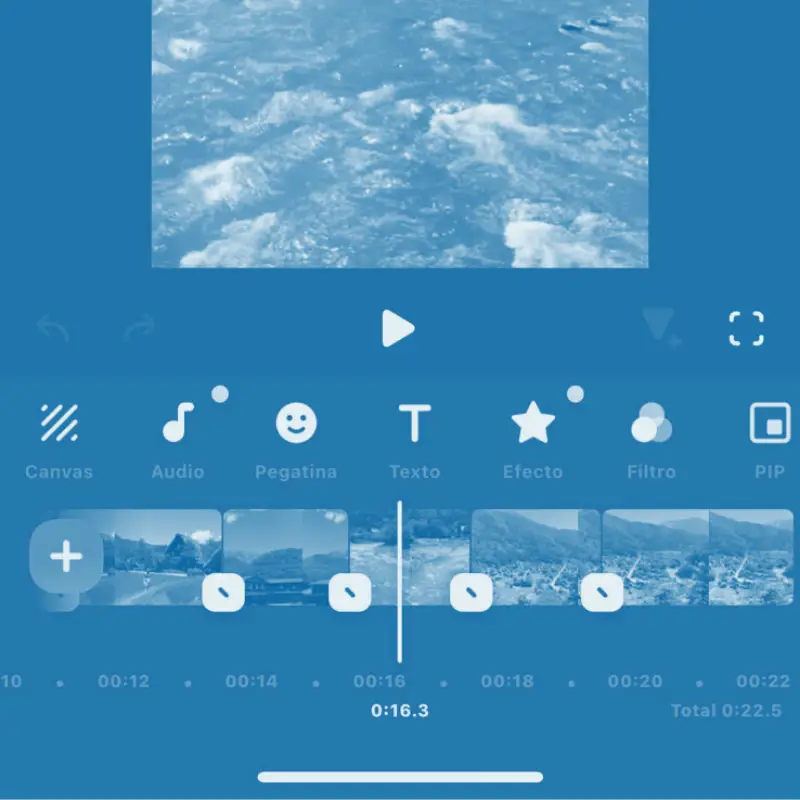Open the Filtro tool
This screenshot has width=800, height=800.
click(651, 438)
